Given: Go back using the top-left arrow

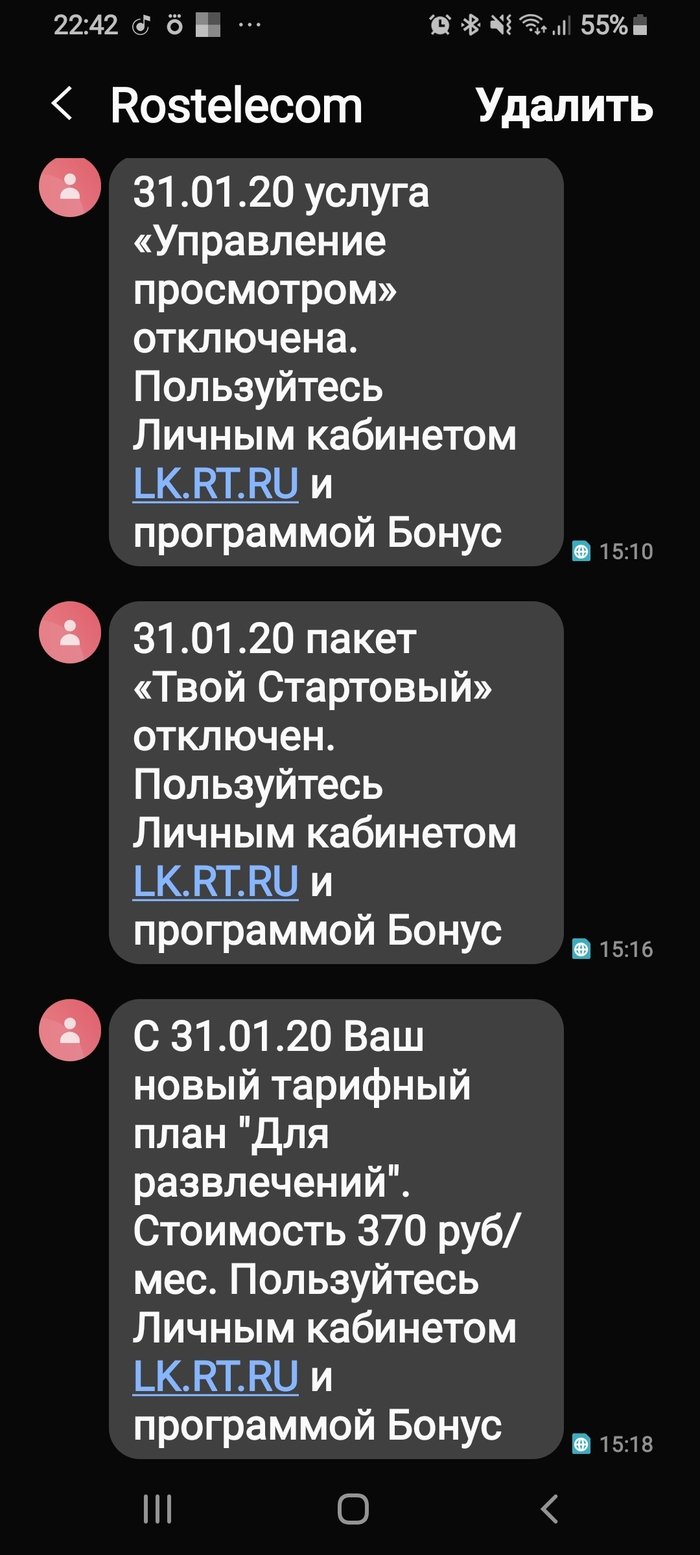Looking at the screenshot, I should tap(62, 104).
